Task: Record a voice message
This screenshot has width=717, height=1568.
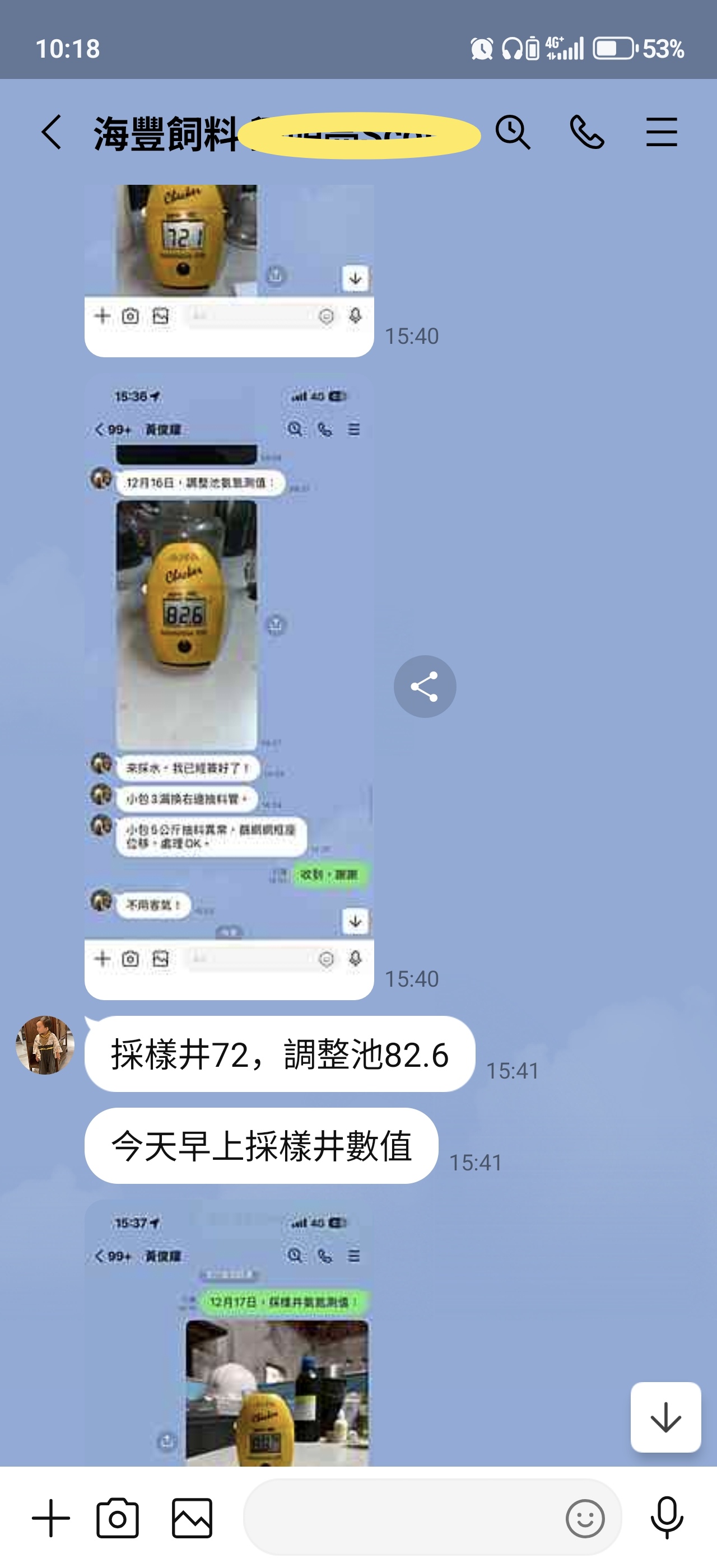Action: [667, 1518]
